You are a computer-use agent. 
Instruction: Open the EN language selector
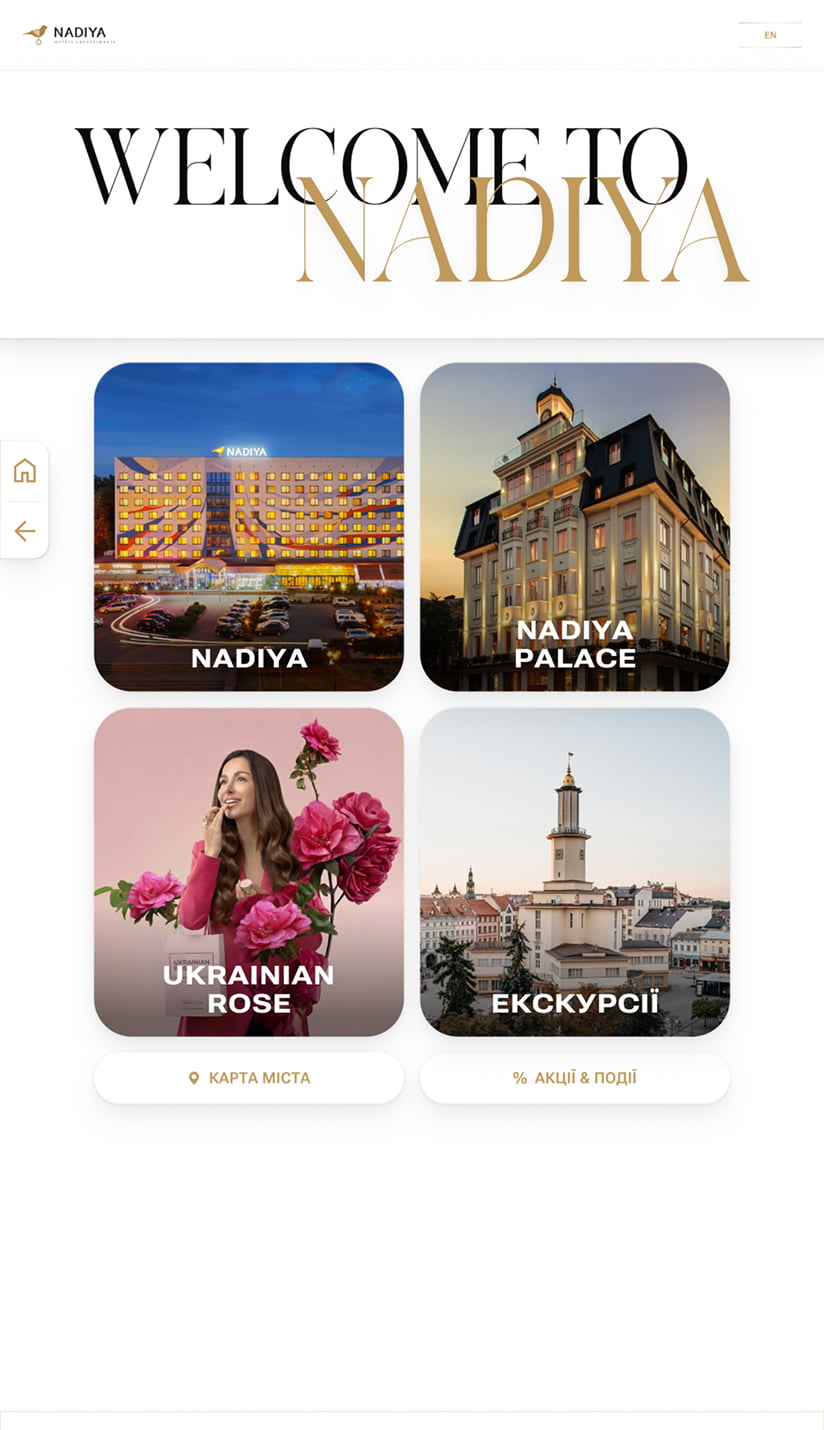pyautogui.click(x=769, y=35)
